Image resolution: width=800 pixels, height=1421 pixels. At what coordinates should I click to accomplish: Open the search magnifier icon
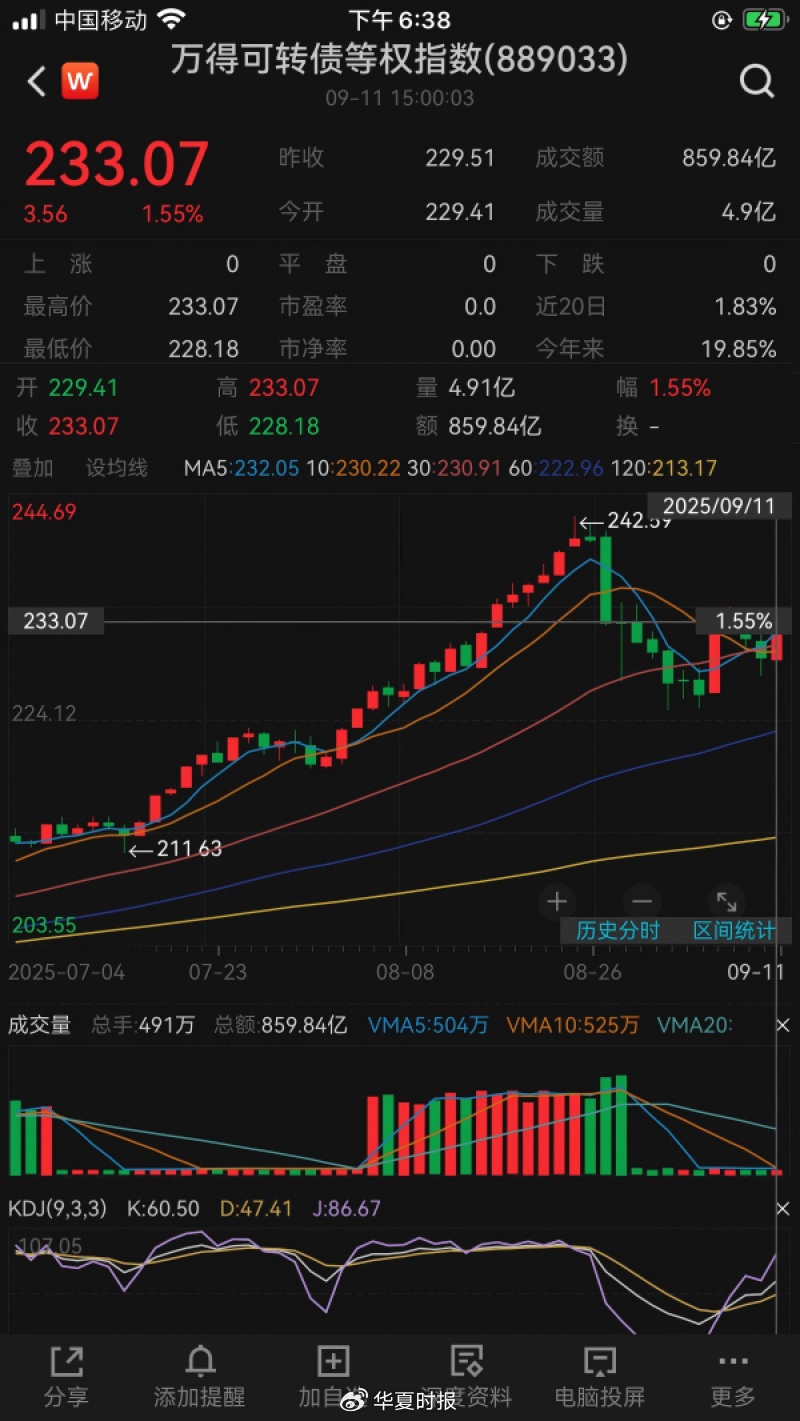757,81
